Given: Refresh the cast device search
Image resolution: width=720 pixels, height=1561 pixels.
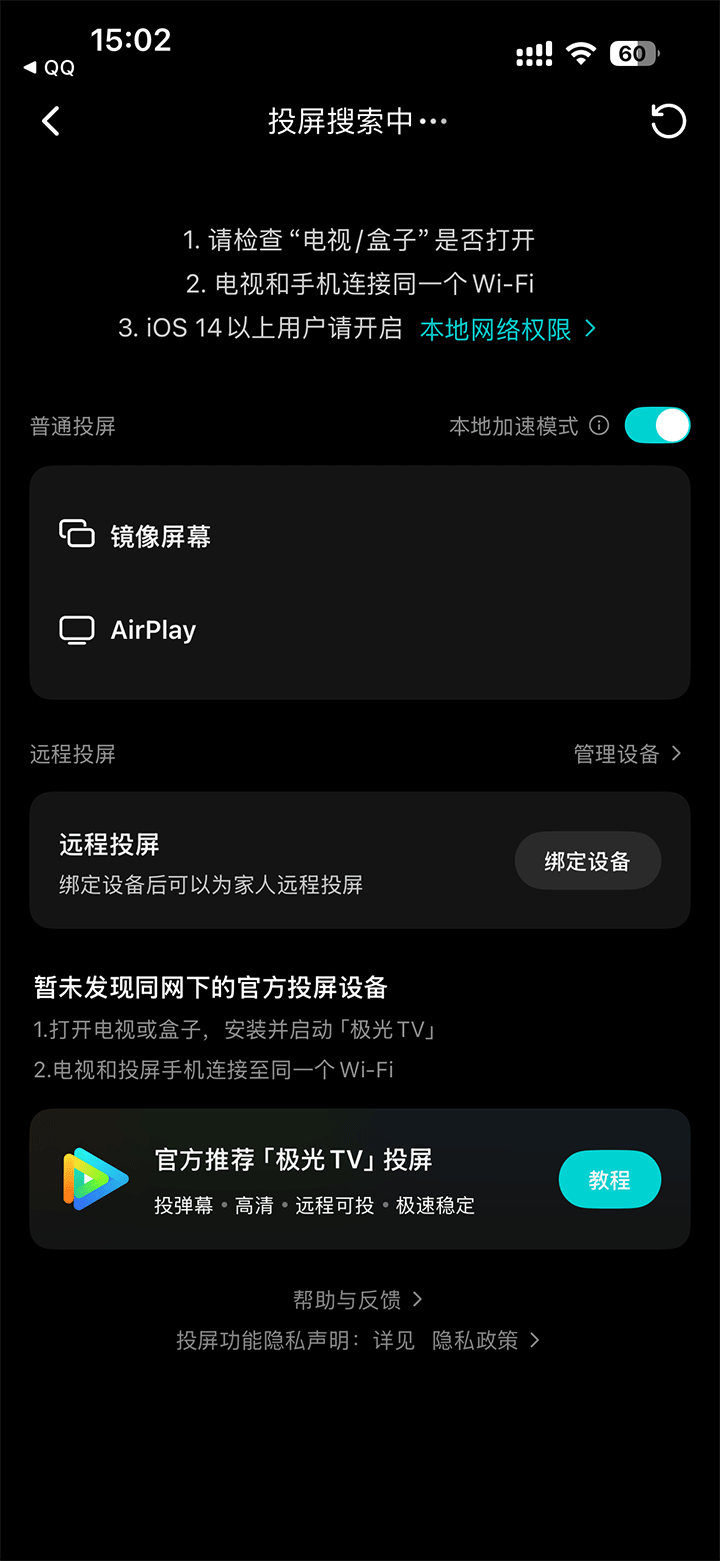Looking at the screenshot, I should pyautogui.click(x=668, y=122).
